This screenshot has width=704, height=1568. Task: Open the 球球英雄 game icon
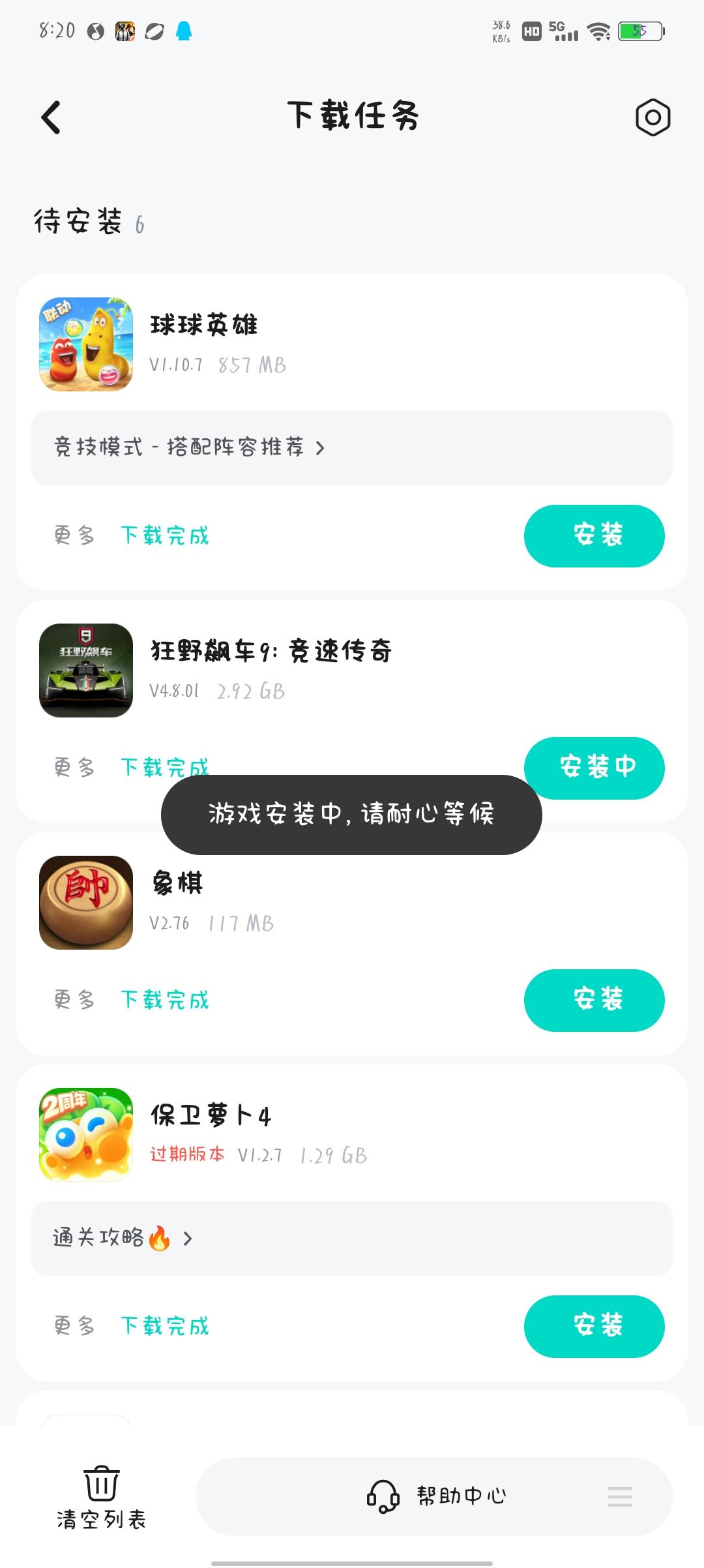[86, 344]
